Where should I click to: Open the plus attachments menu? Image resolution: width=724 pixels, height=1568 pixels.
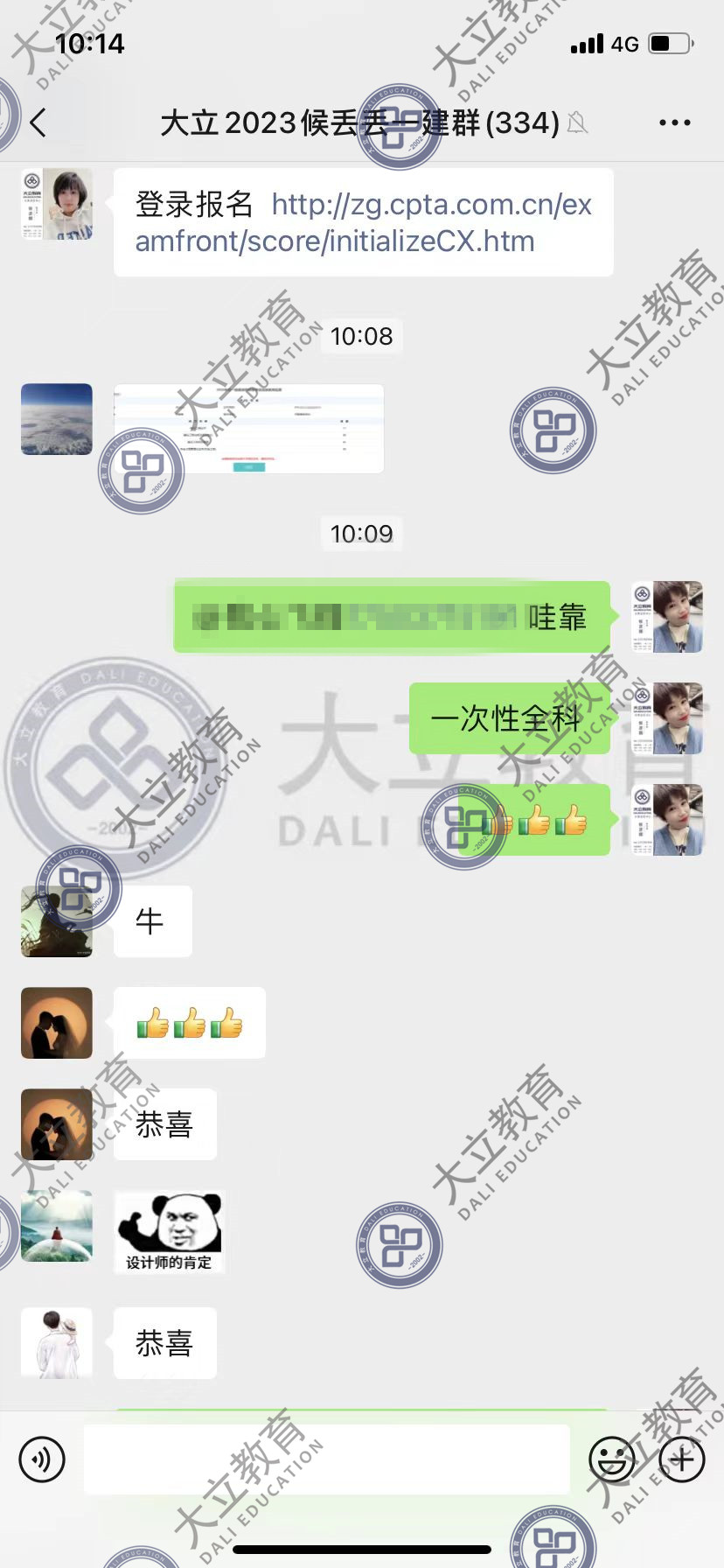[x=682, y=1459]
